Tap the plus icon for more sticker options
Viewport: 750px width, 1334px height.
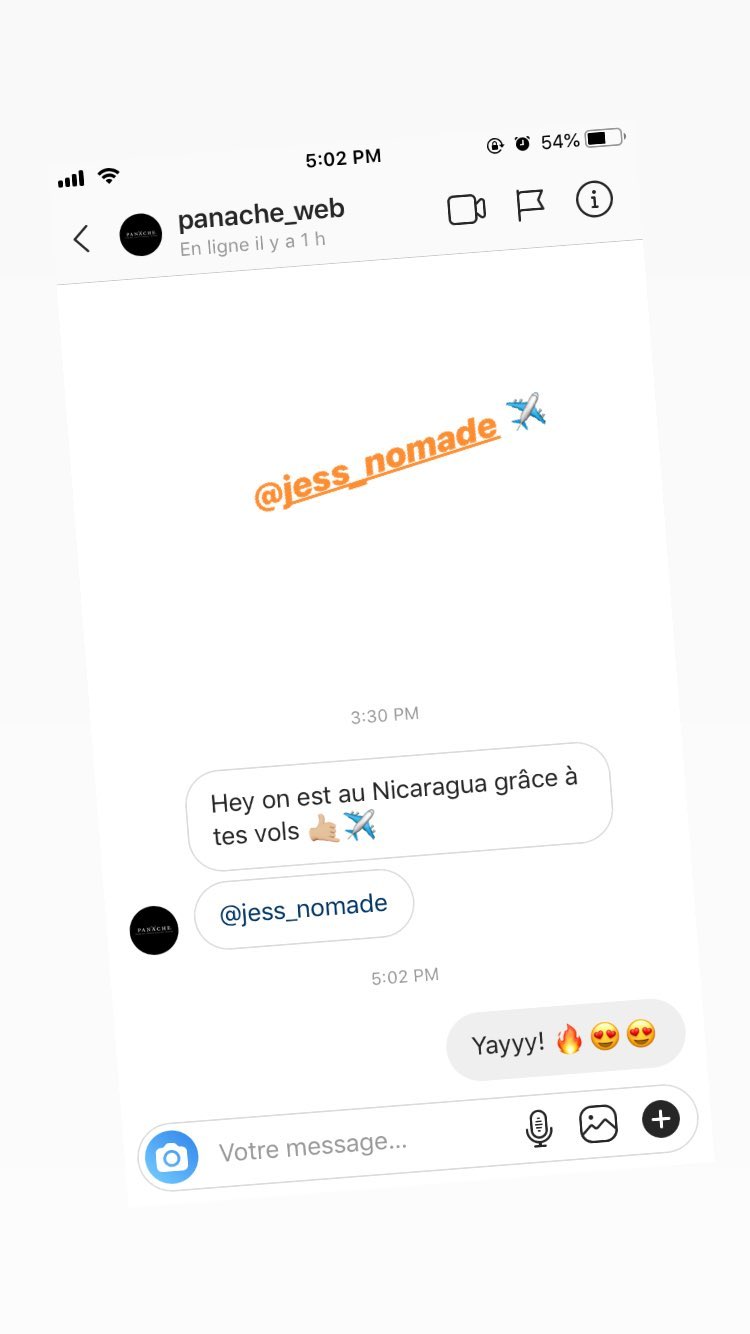[660, 1119]
